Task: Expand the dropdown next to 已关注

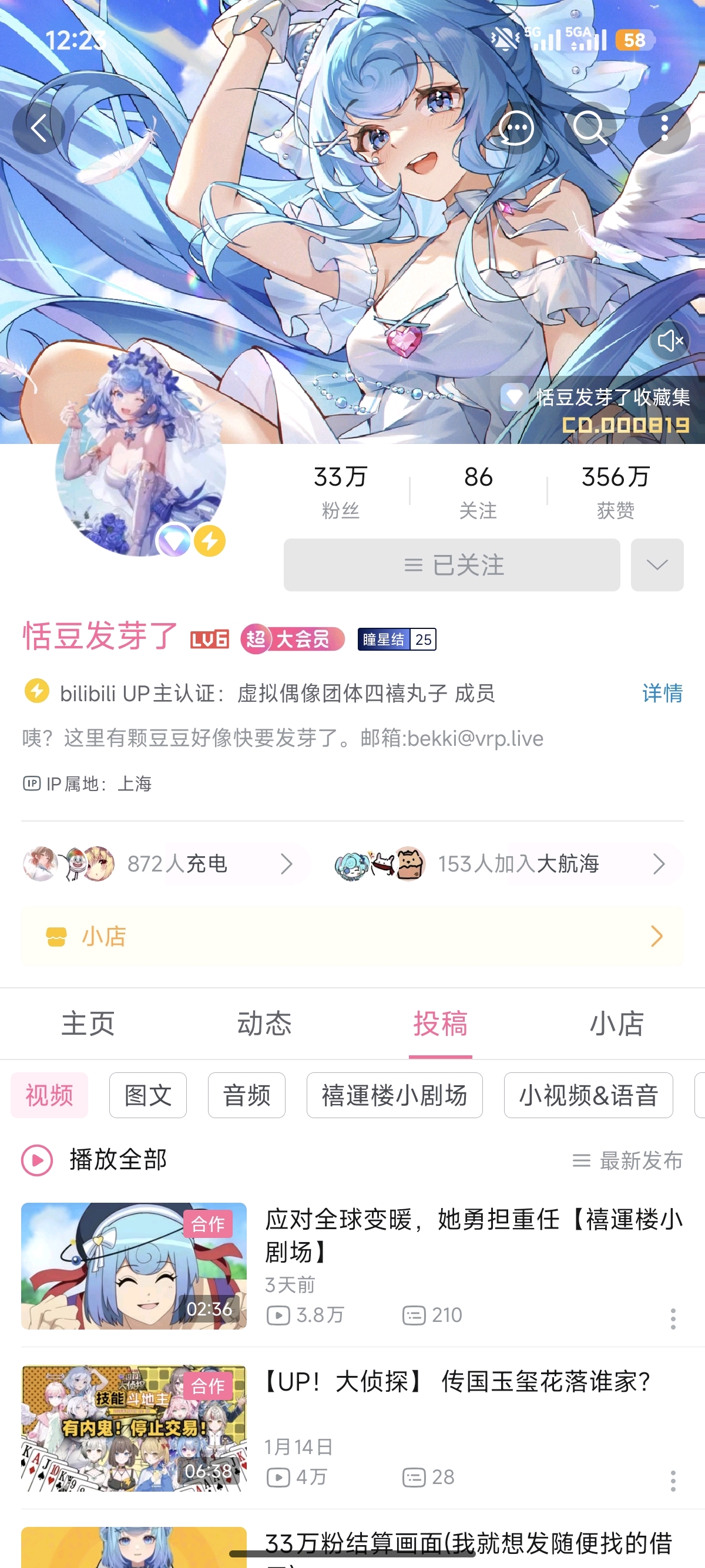Action: (x=657, y=565)
